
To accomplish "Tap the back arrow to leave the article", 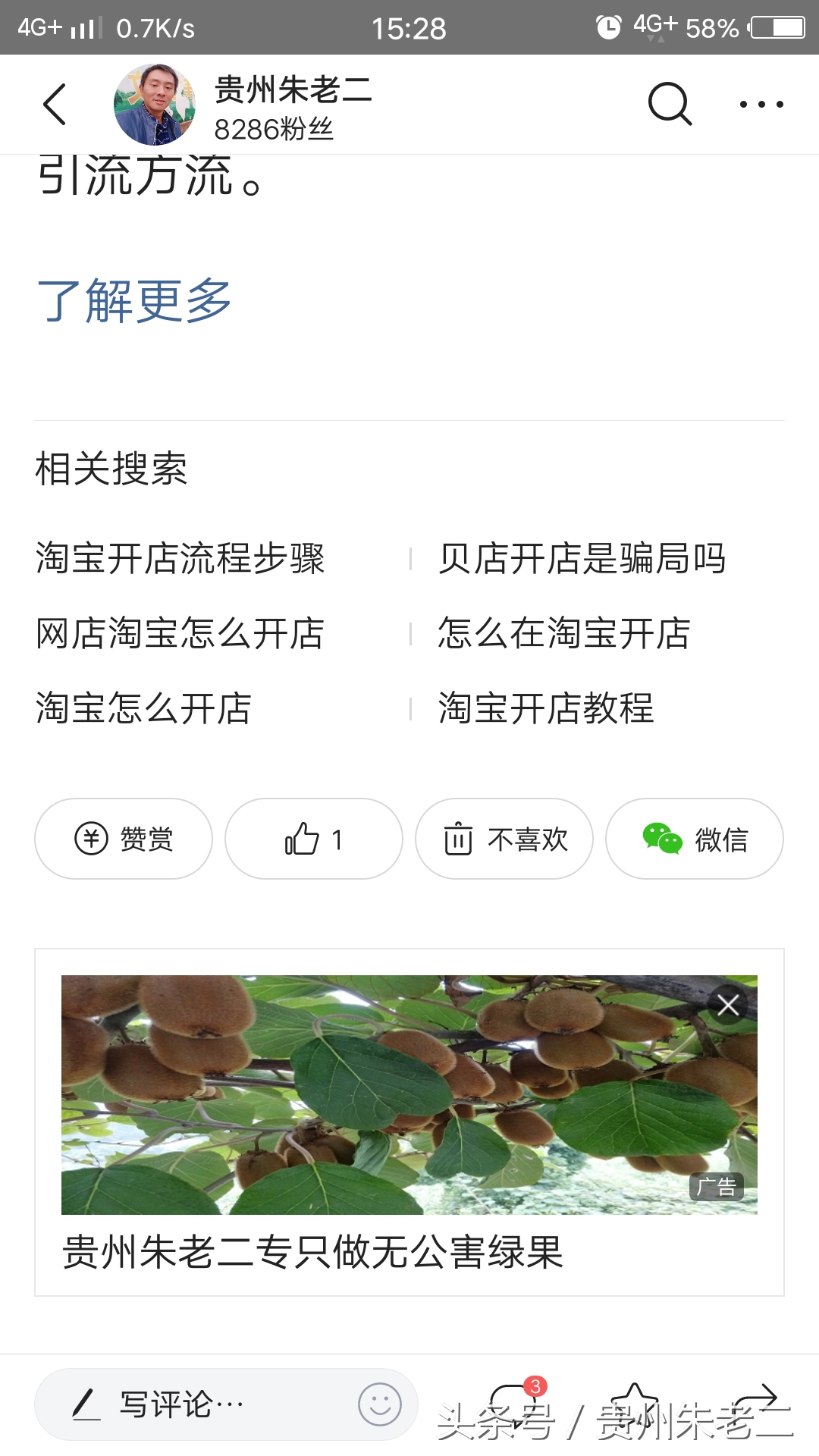I will [x=55, y=104].
